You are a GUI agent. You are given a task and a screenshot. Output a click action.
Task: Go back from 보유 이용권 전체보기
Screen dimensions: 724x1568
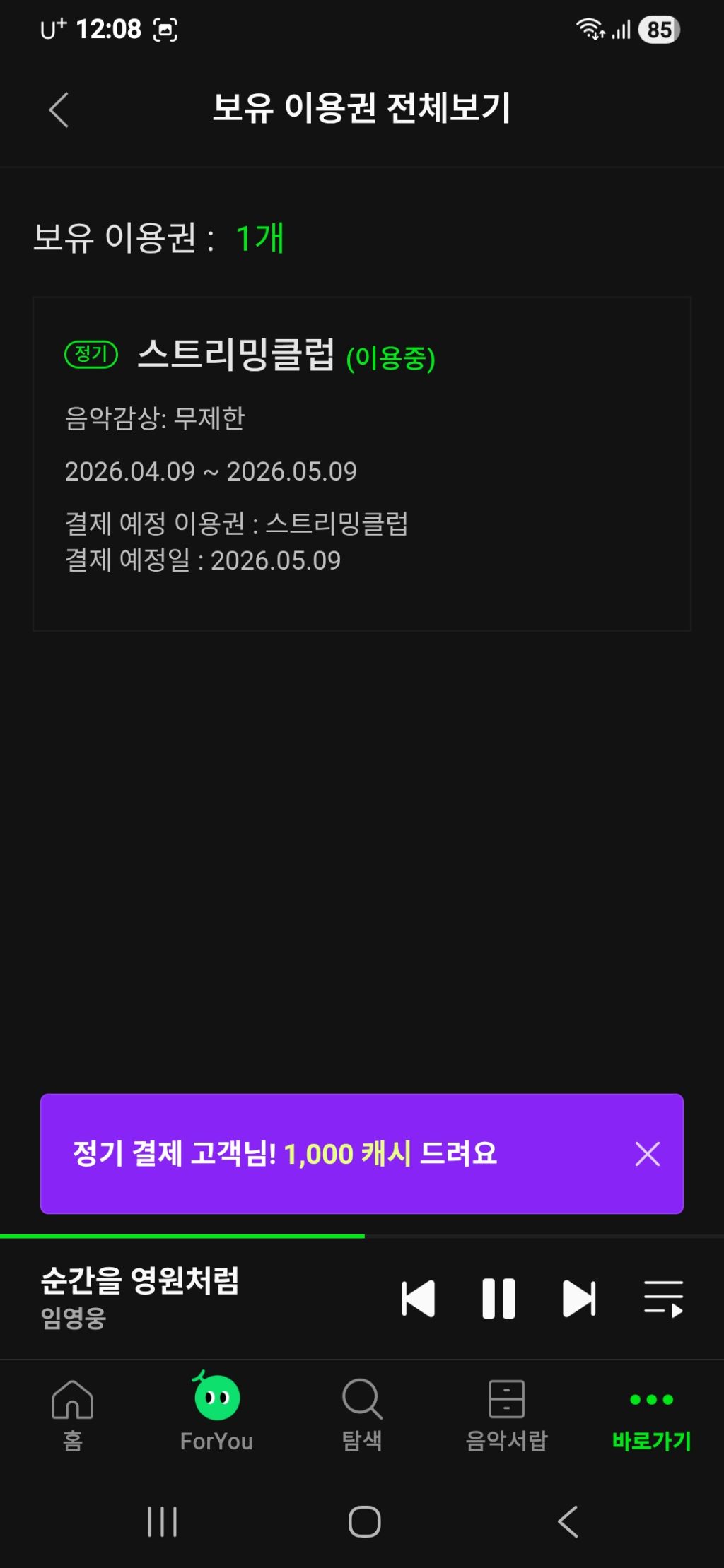pos(59,110)
